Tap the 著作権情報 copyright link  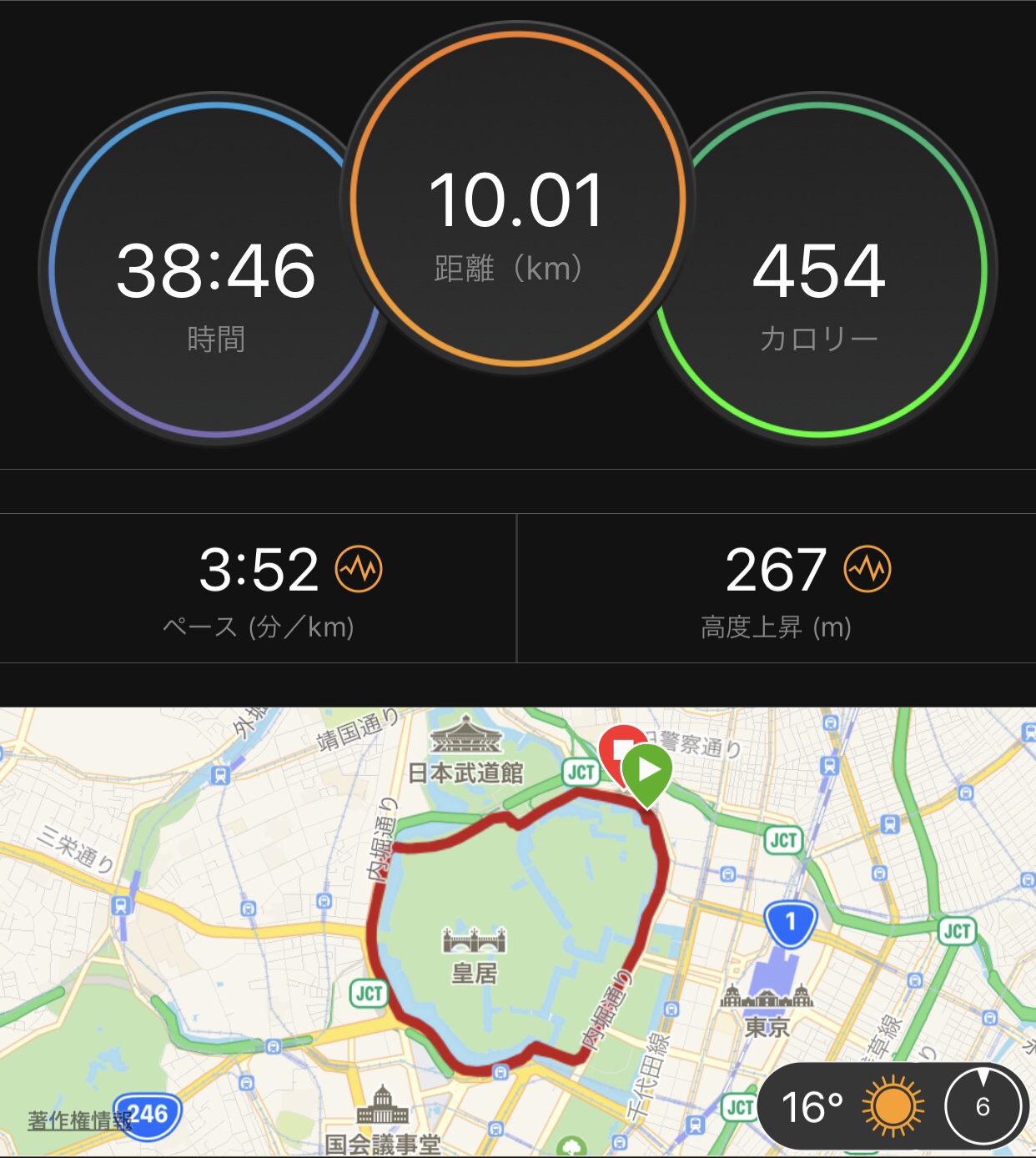coord(78,1120)
